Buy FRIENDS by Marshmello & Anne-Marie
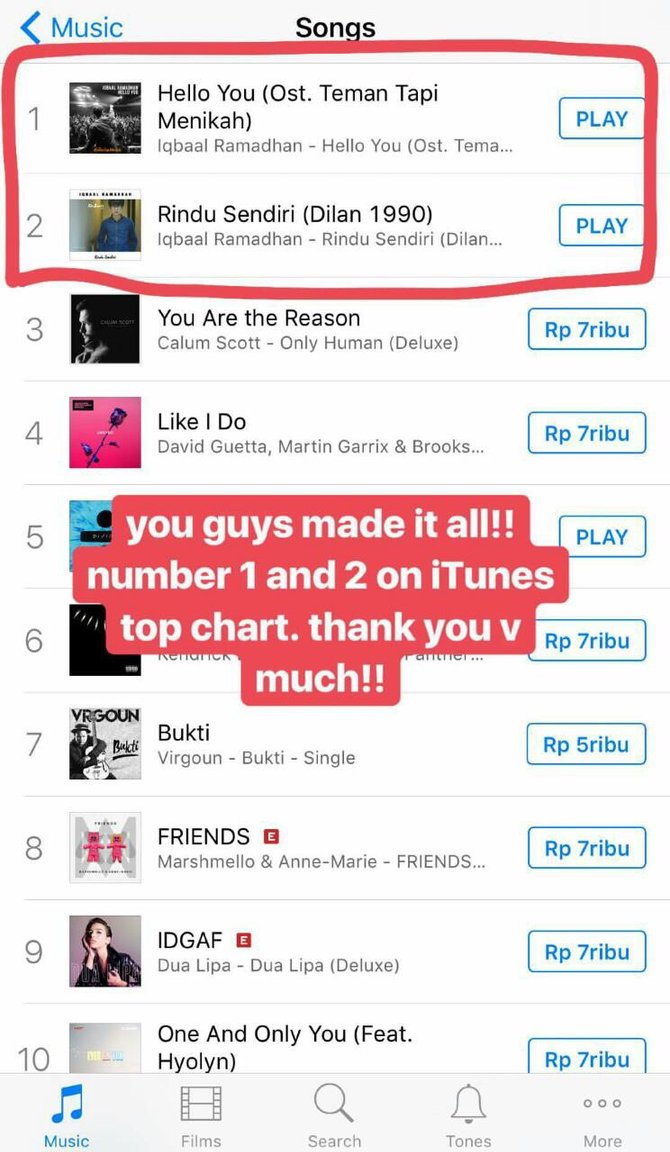 pos(586,849)
